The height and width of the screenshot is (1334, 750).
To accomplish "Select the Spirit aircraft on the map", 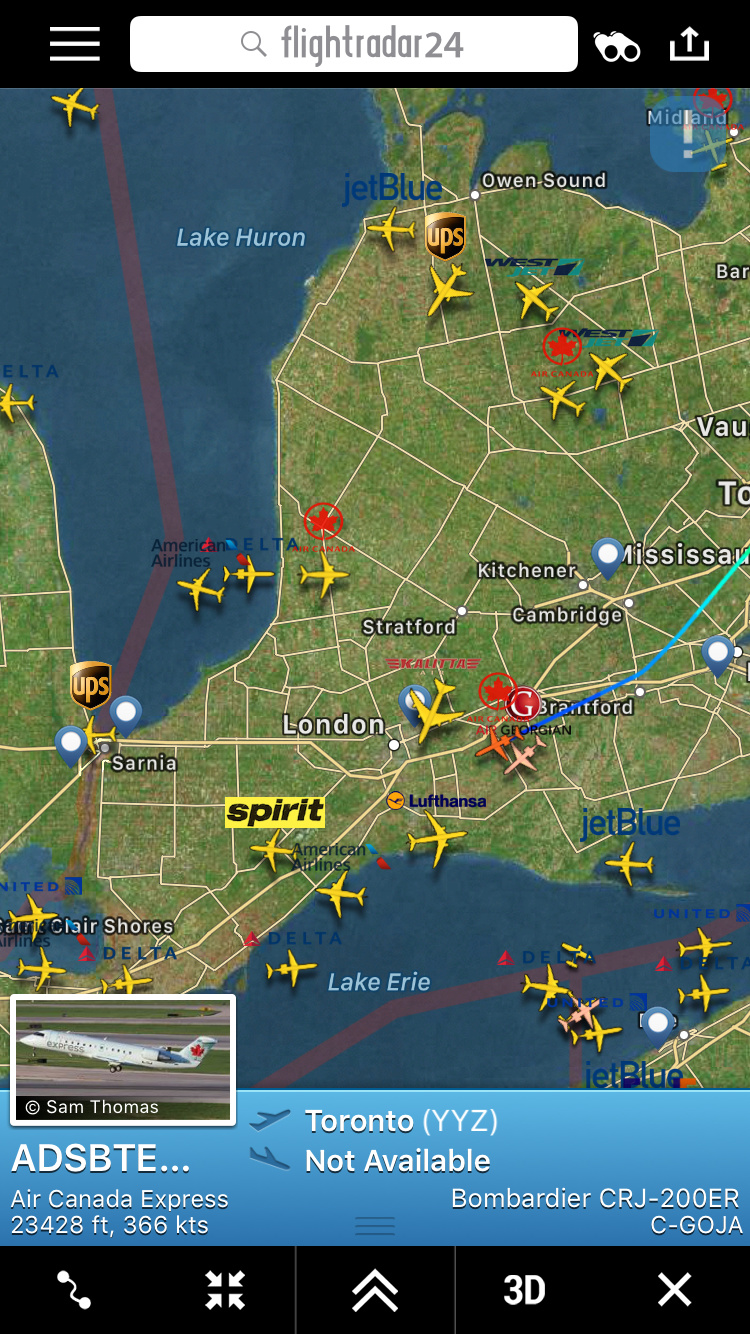I will click(272, 850).
